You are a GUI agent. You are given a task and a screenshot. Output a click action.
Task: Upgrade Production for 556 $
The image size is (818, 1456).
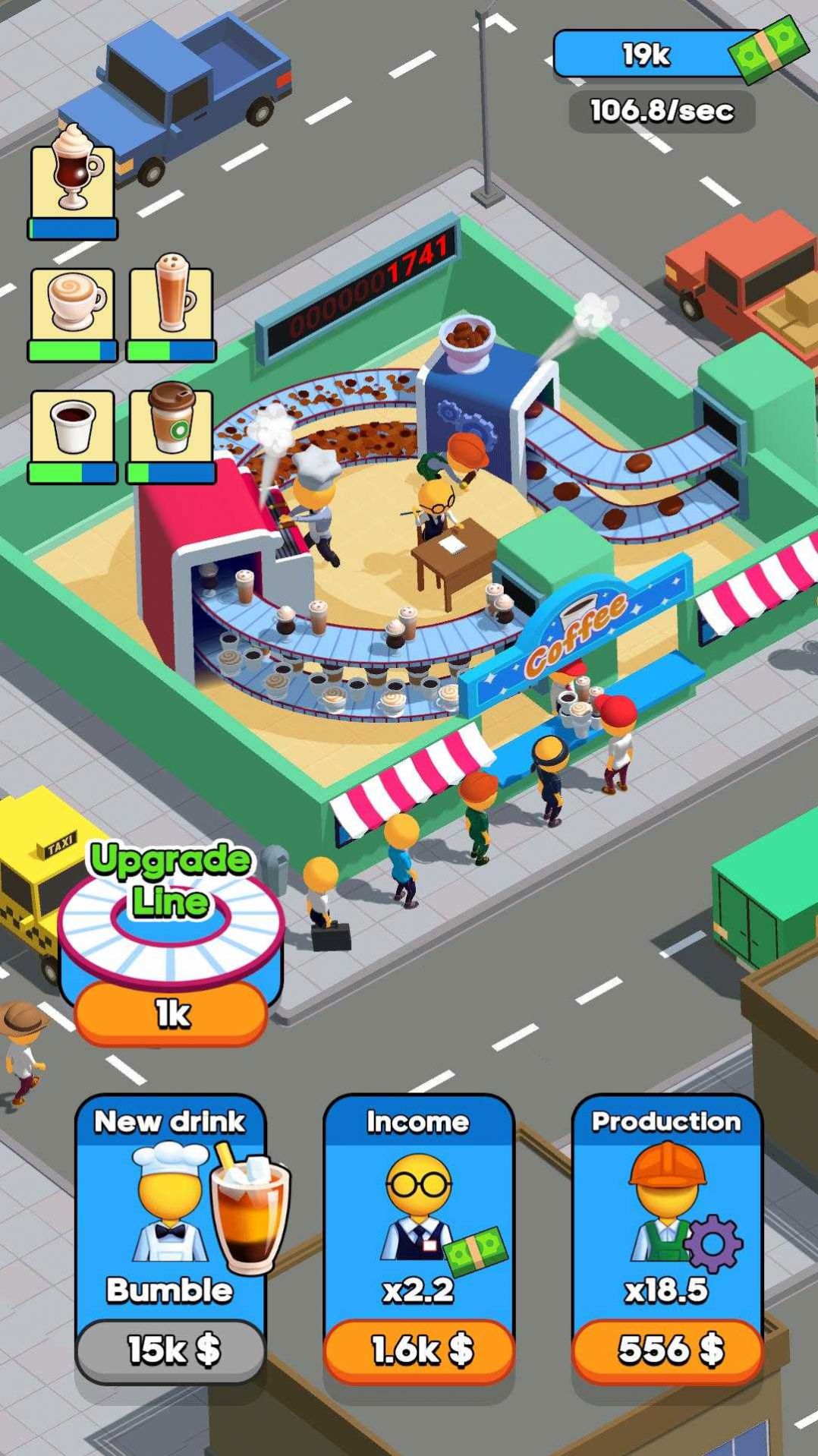(668, 1348)
